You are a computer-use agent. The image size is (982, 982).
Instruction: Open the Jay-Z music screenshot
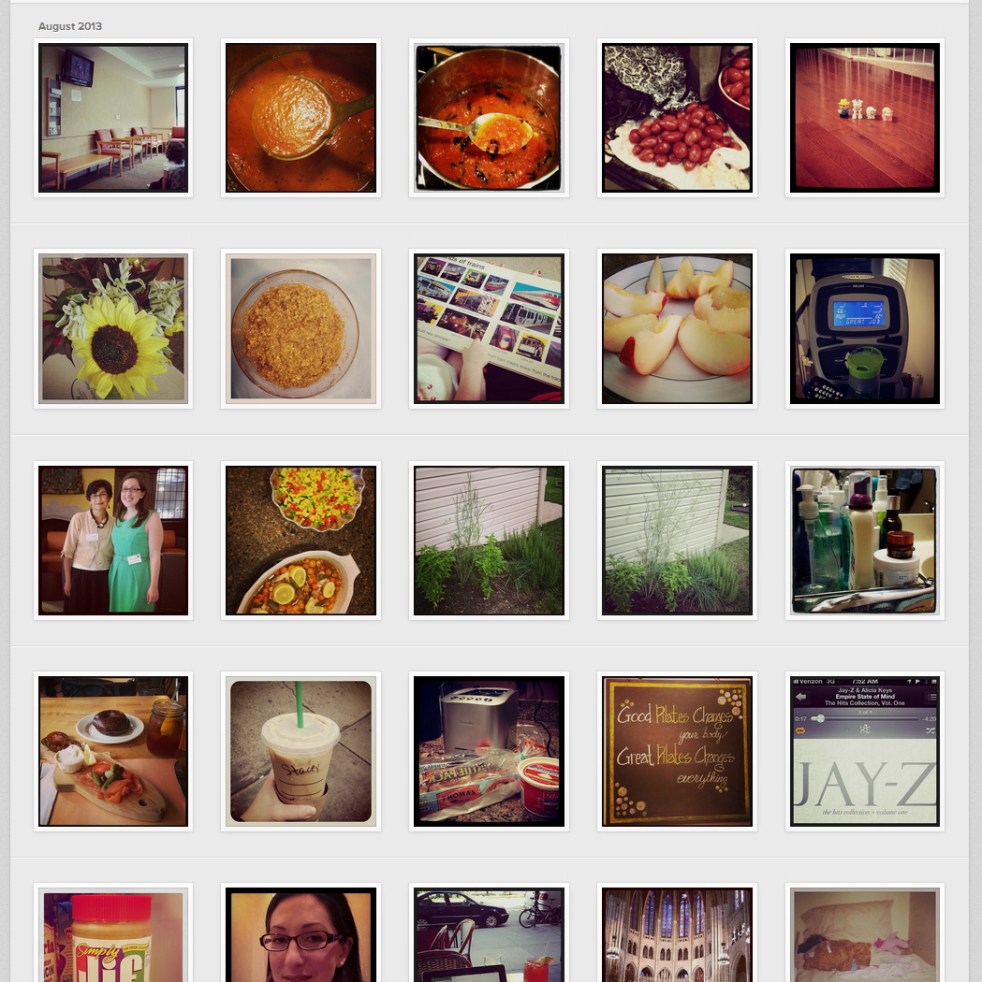(865, 751)
